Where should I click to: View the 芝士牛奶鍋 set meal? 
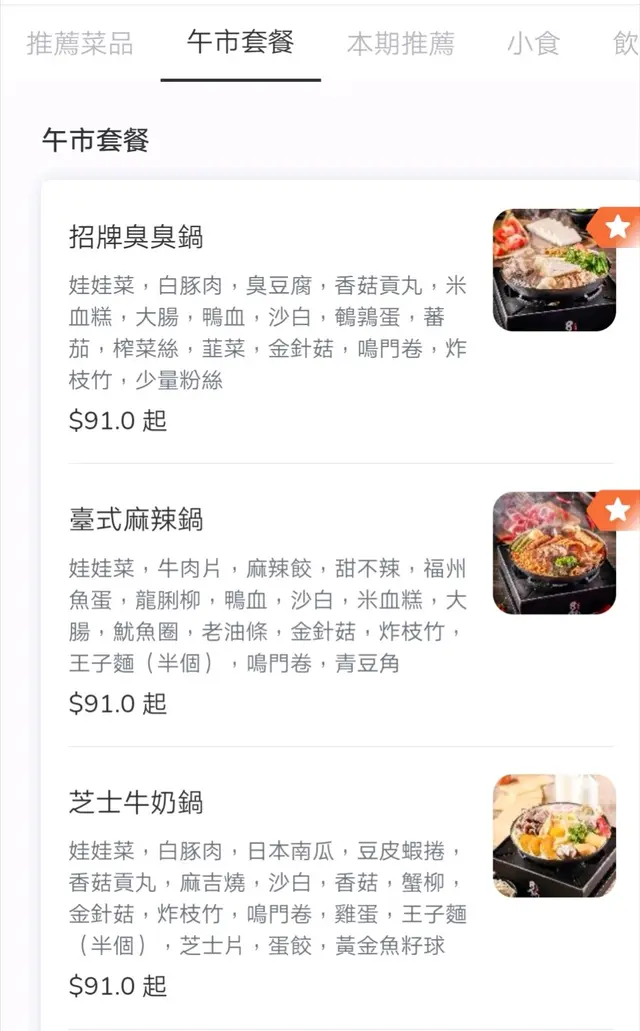pos(136,803)
